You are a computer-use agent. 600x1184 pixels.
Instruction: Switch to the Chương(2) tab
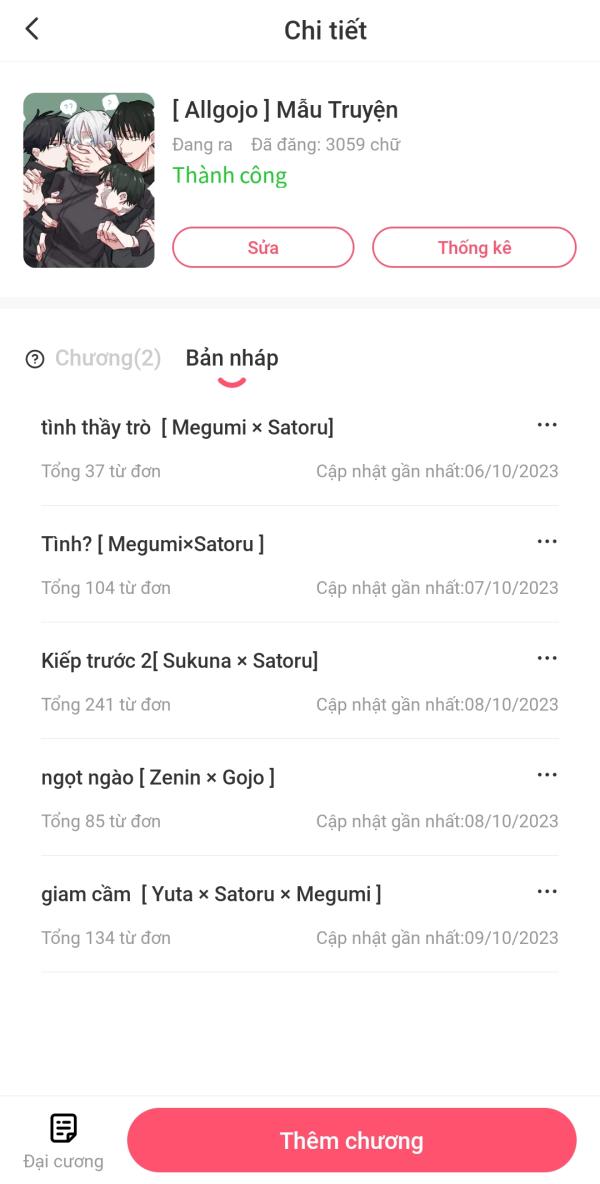108,358
